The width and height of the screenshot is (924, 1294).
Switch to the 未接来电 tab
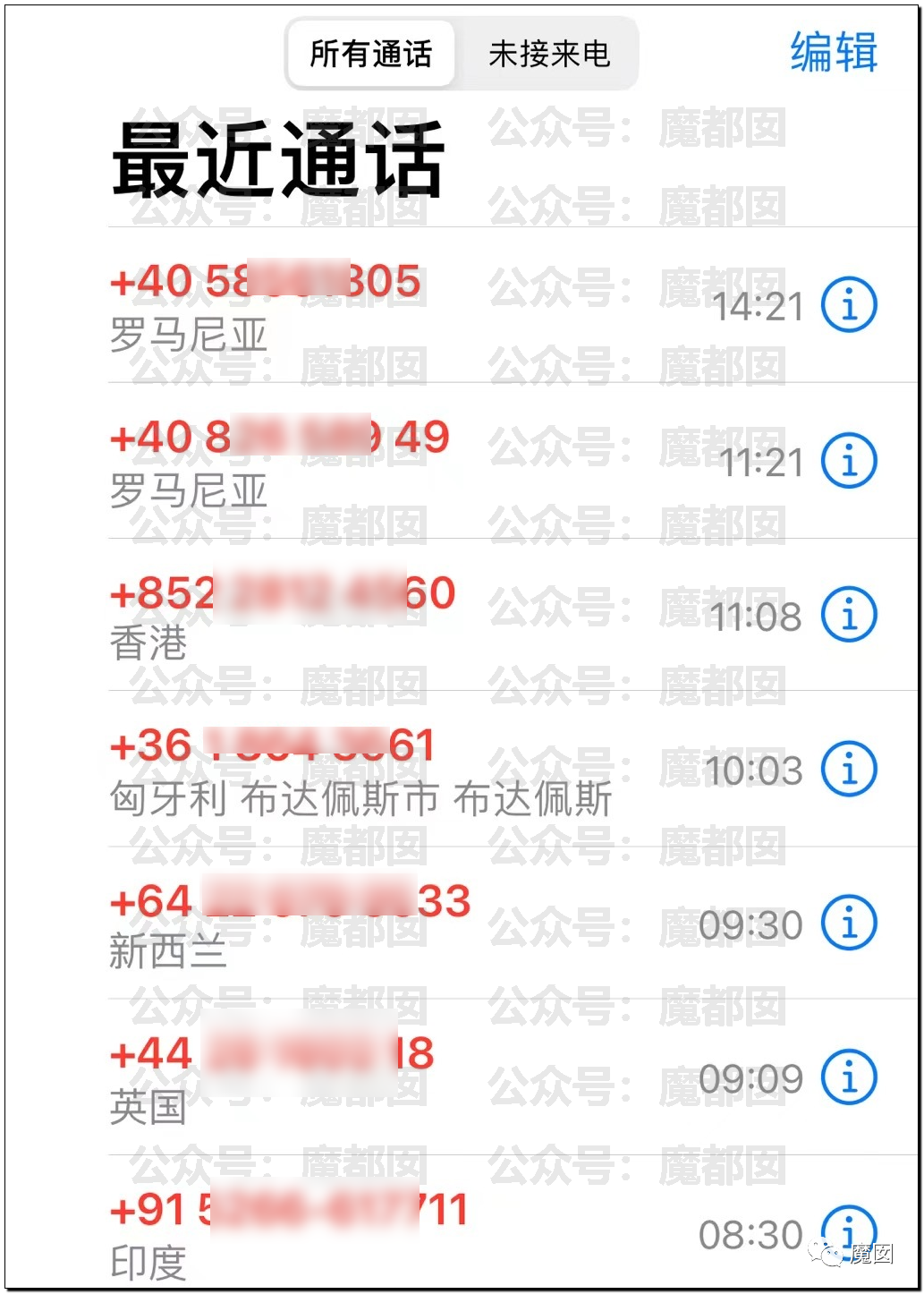tap(548, 55)
